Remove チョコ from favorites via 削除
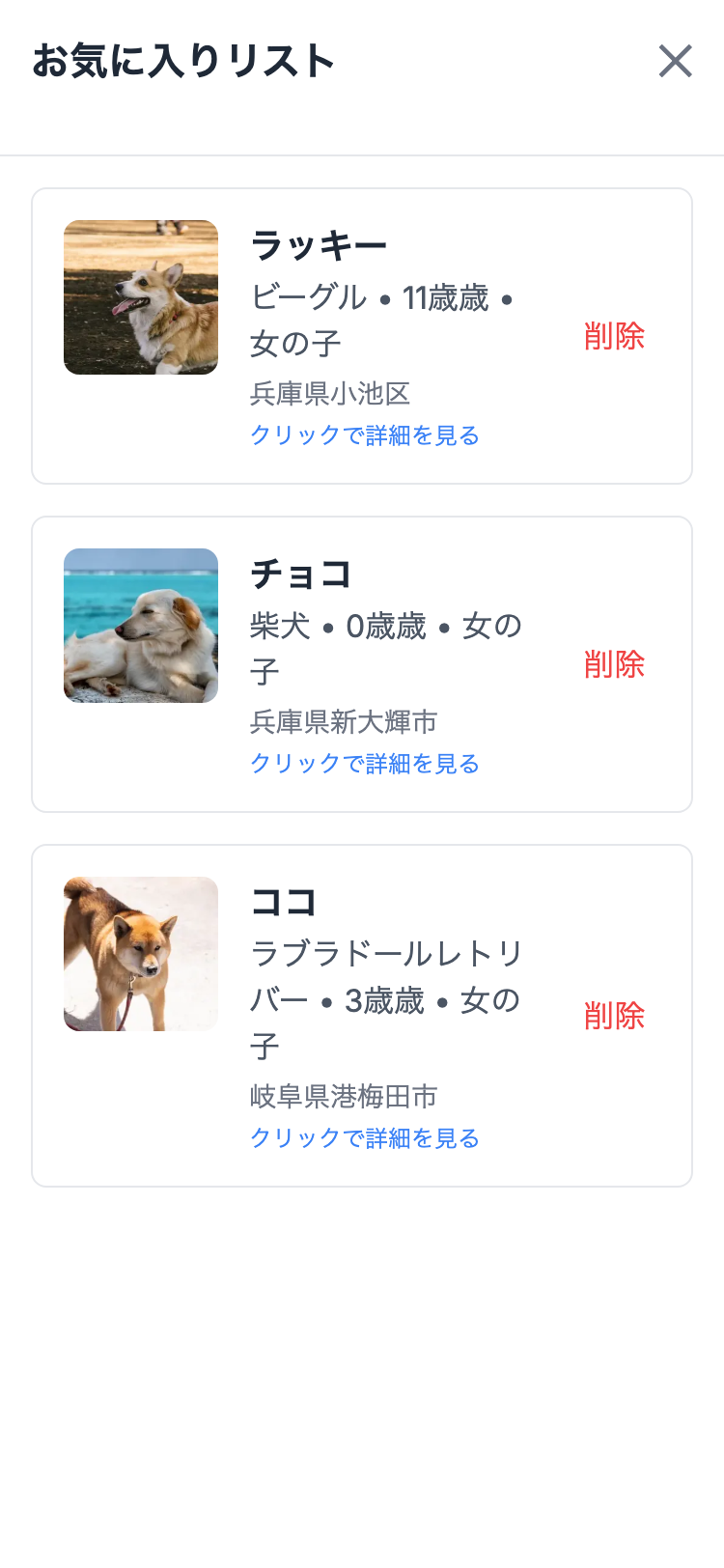 615,665
